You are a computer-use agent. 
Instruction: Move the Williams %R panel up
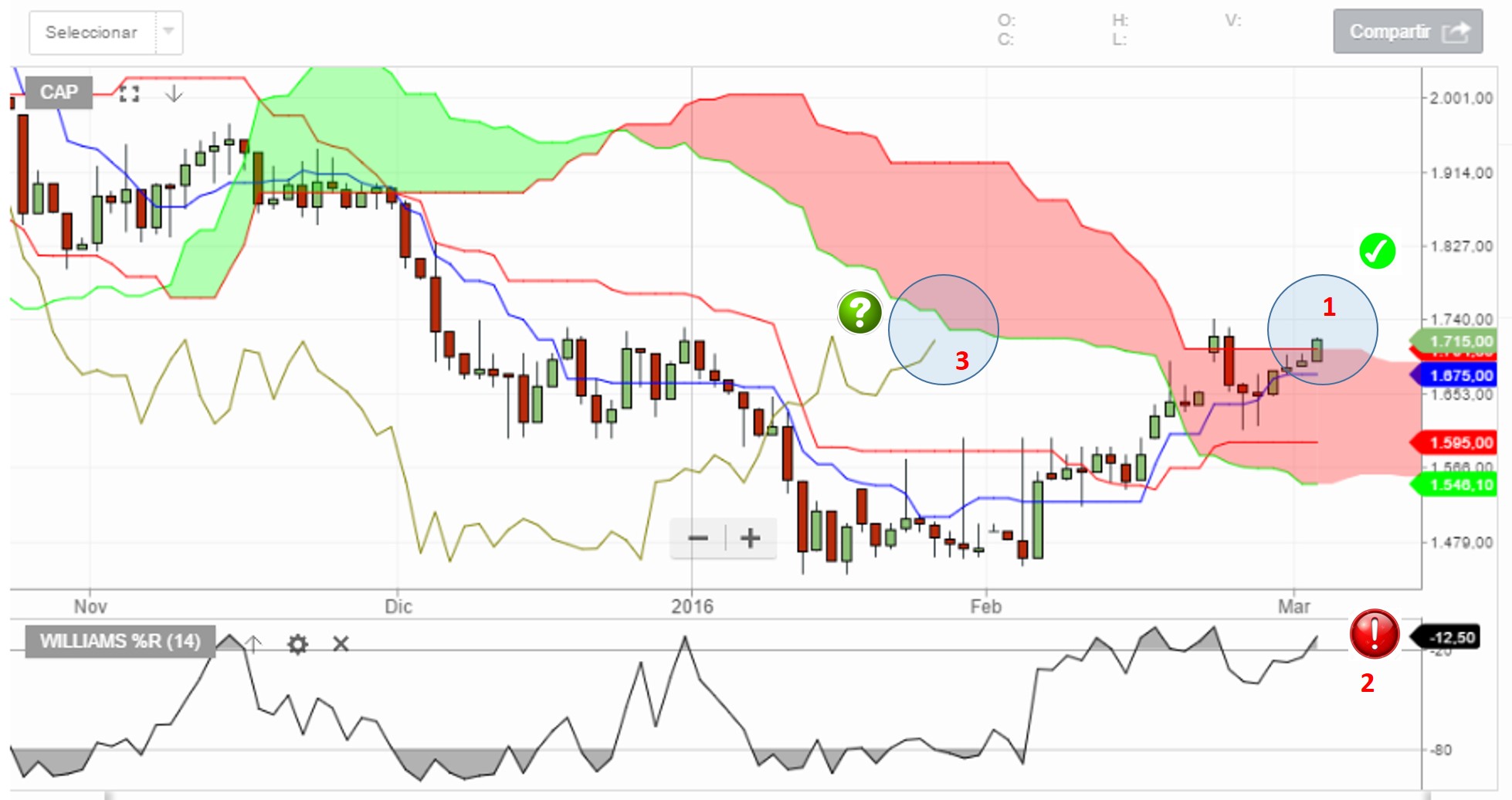[x=253, y=643]
